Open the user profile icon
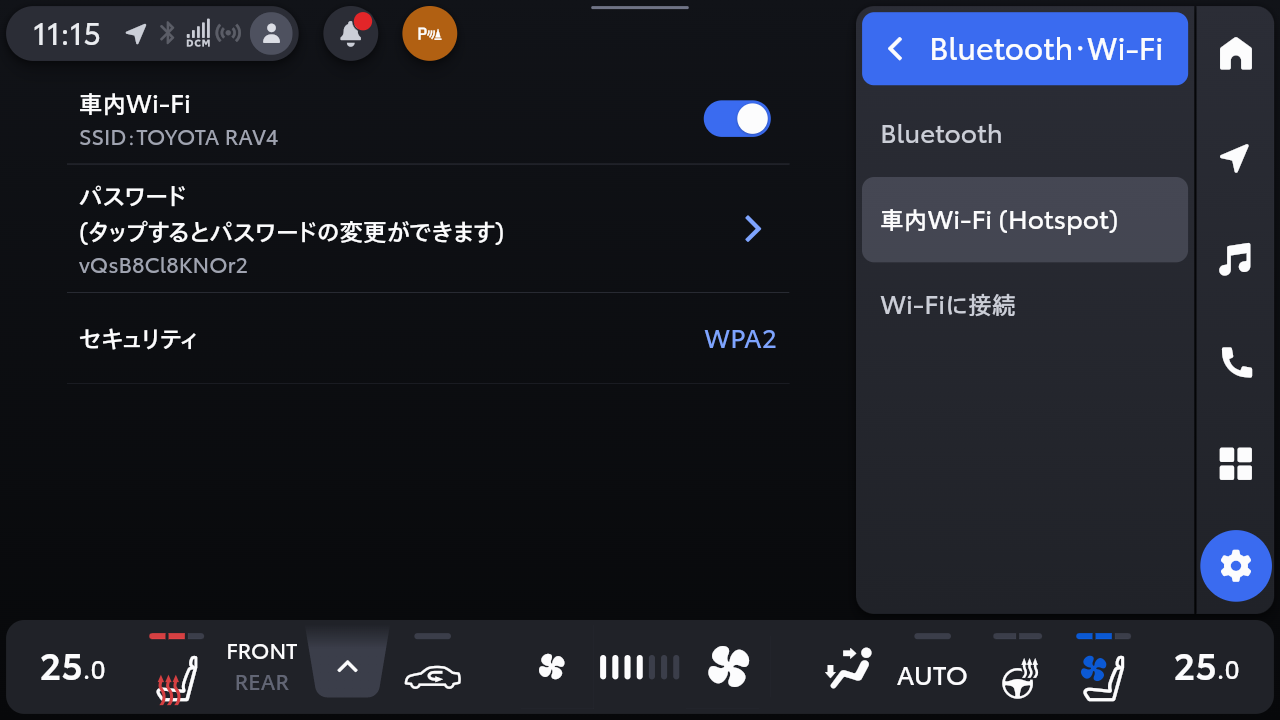This screenshot has height=720, width=1280. click(x=271, y=34)
